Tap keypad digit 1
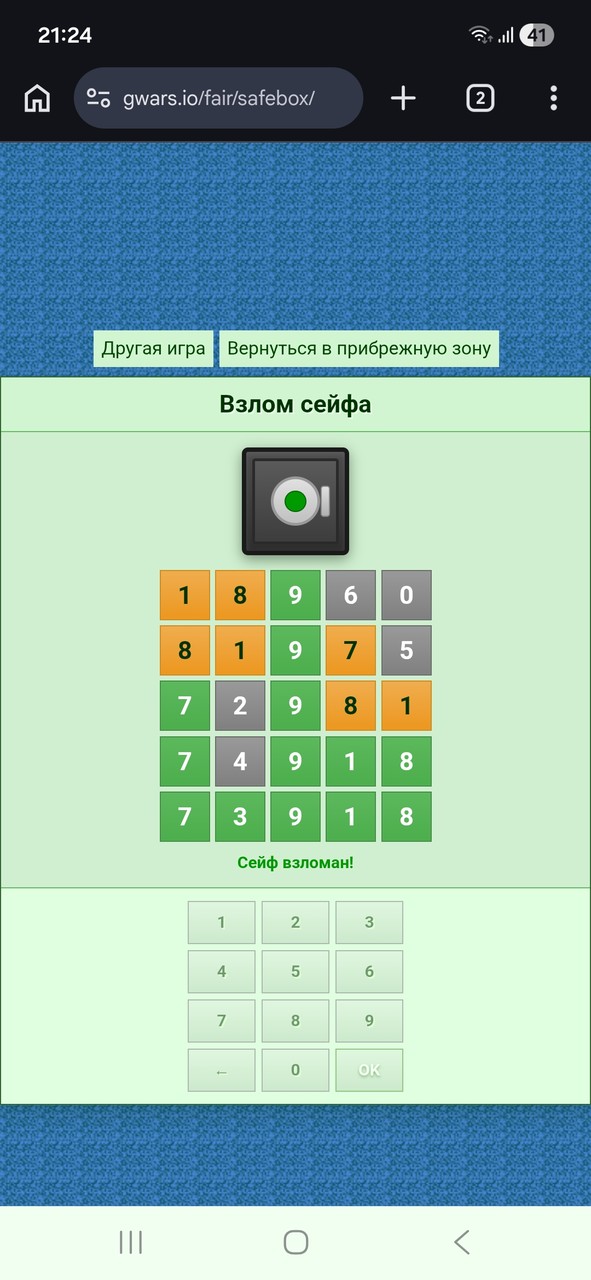 [x=222, y=922]
